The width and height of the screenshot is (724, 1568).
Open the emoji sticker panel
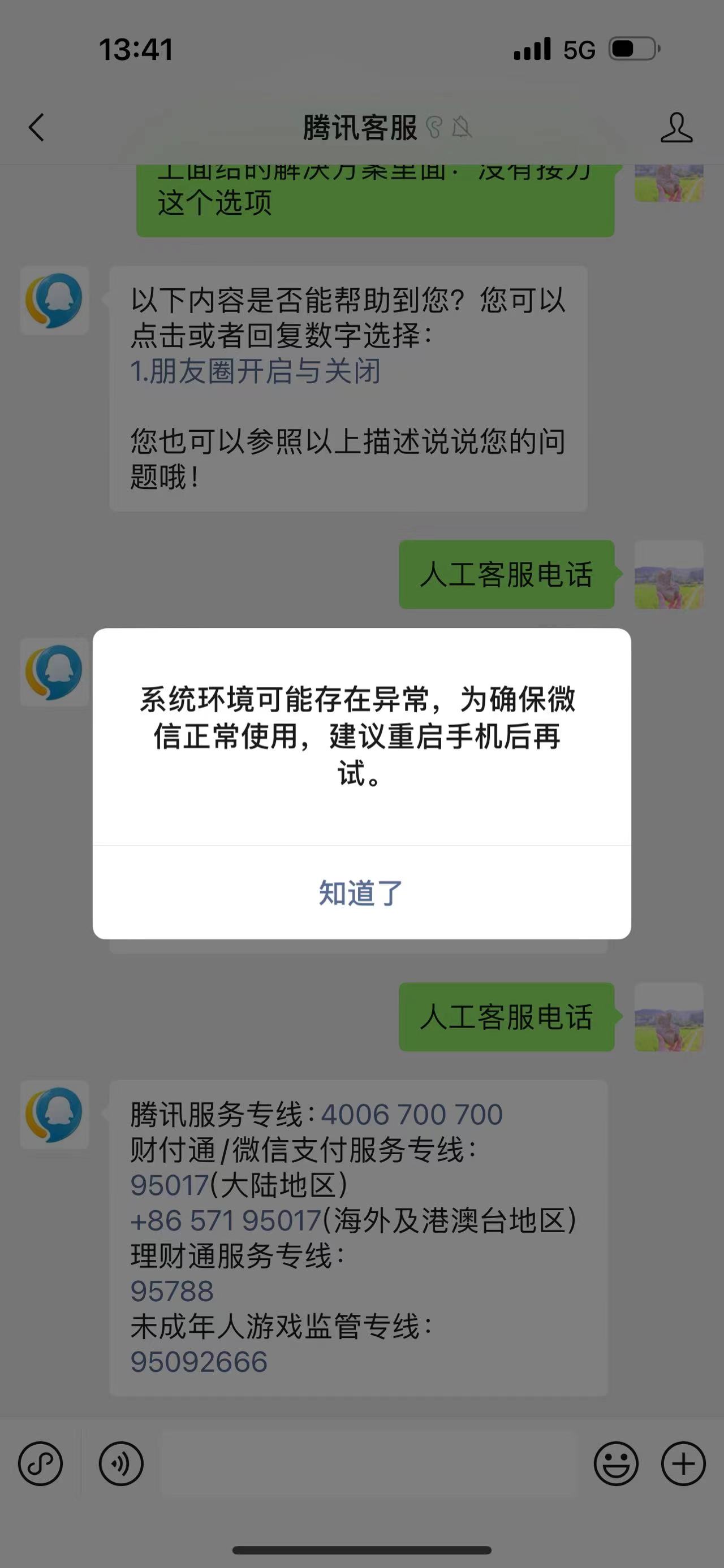point(616,1464)
